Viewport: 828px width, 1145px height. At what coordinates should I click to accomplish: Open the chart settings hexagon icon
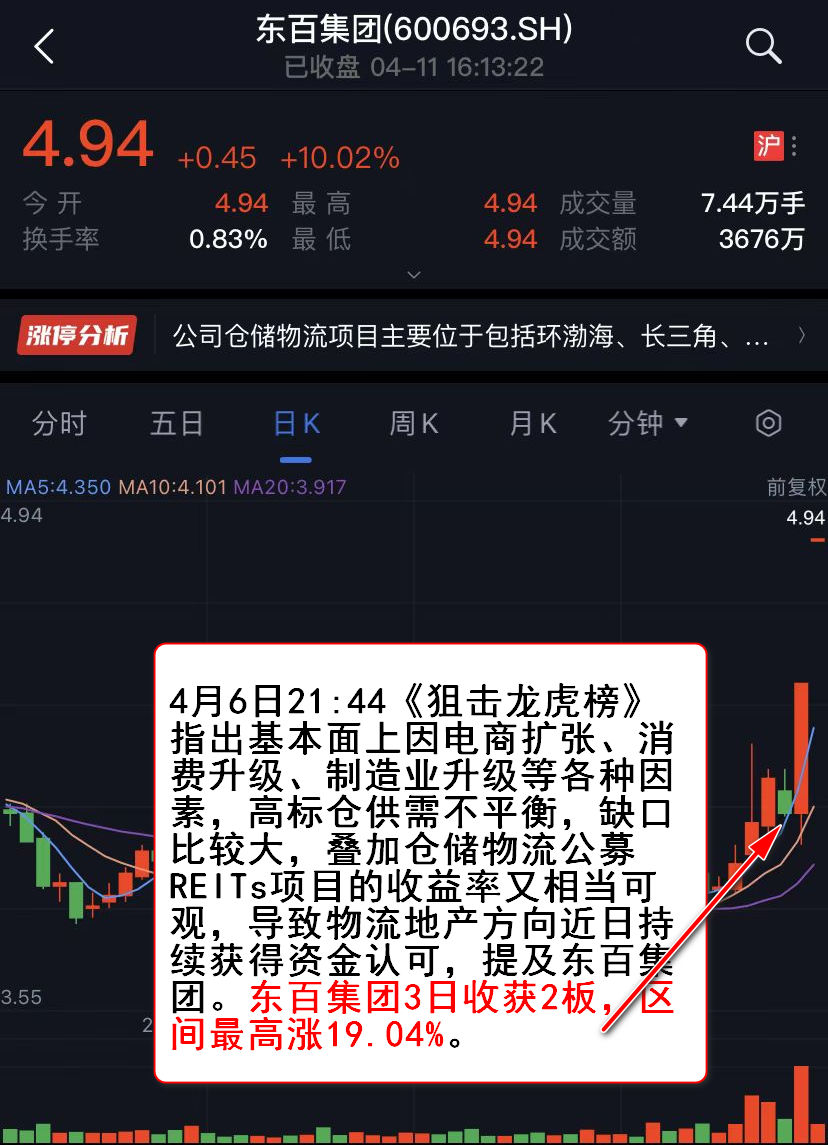[768, 424]
